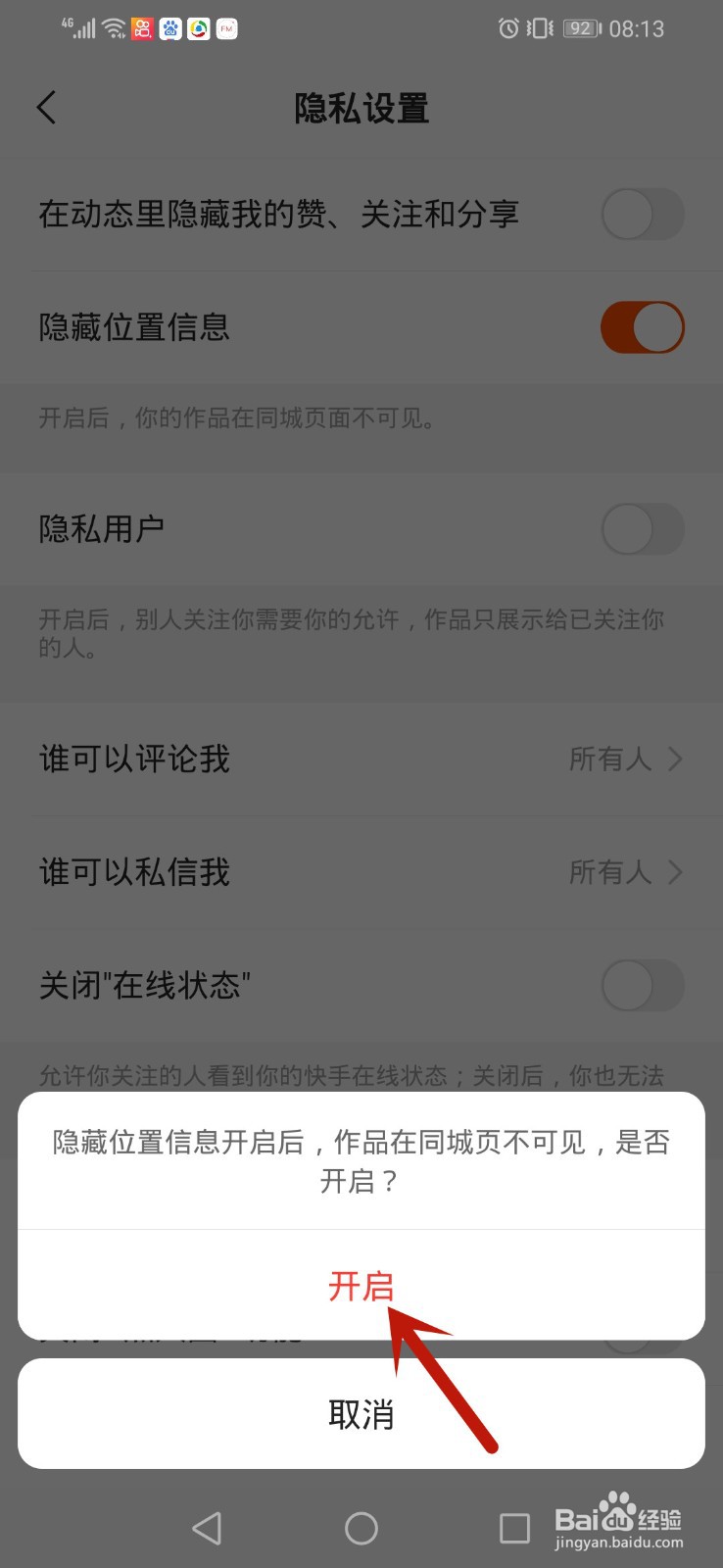
Task: Tap the FM radio icon in the status bar
Action: (x=225, y=28)
